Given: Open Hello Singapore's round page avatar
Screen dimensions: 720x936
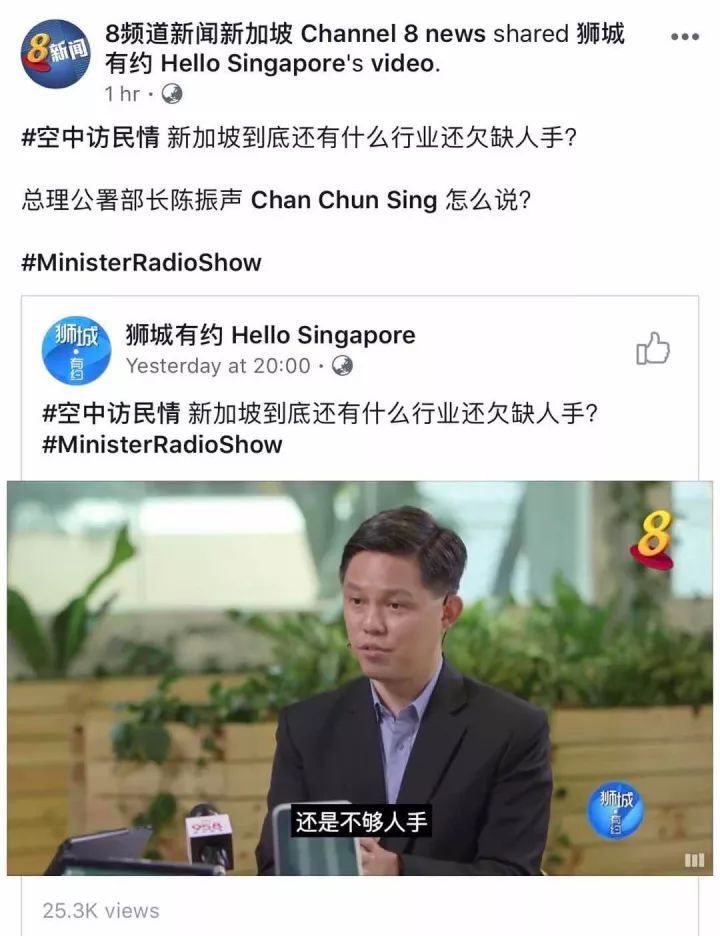Looking at the screenshot, I should [76, 350].
